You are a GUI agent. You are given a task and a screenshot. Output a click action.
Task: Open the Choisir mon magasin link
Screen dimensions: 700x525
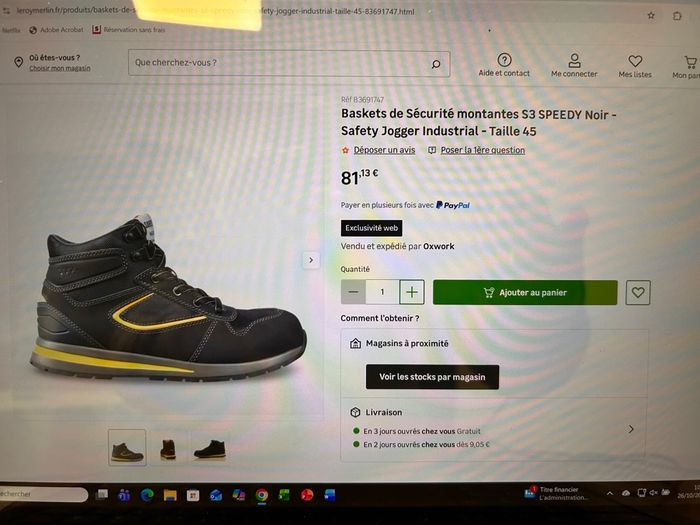tap(59, 69)
